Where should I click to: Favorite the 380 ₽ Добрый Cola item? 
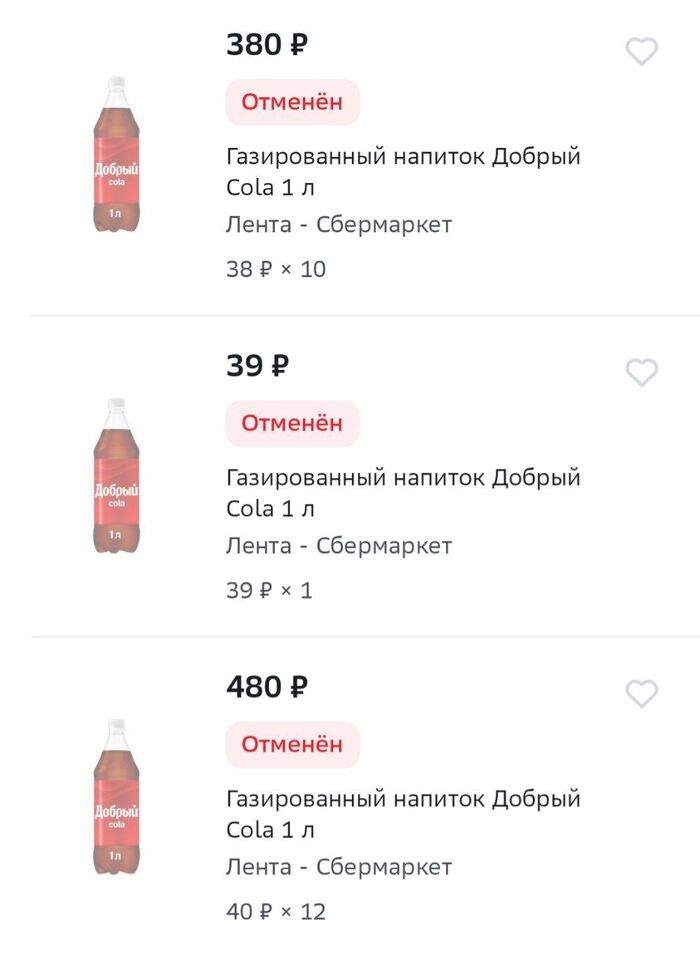(641, 51)
